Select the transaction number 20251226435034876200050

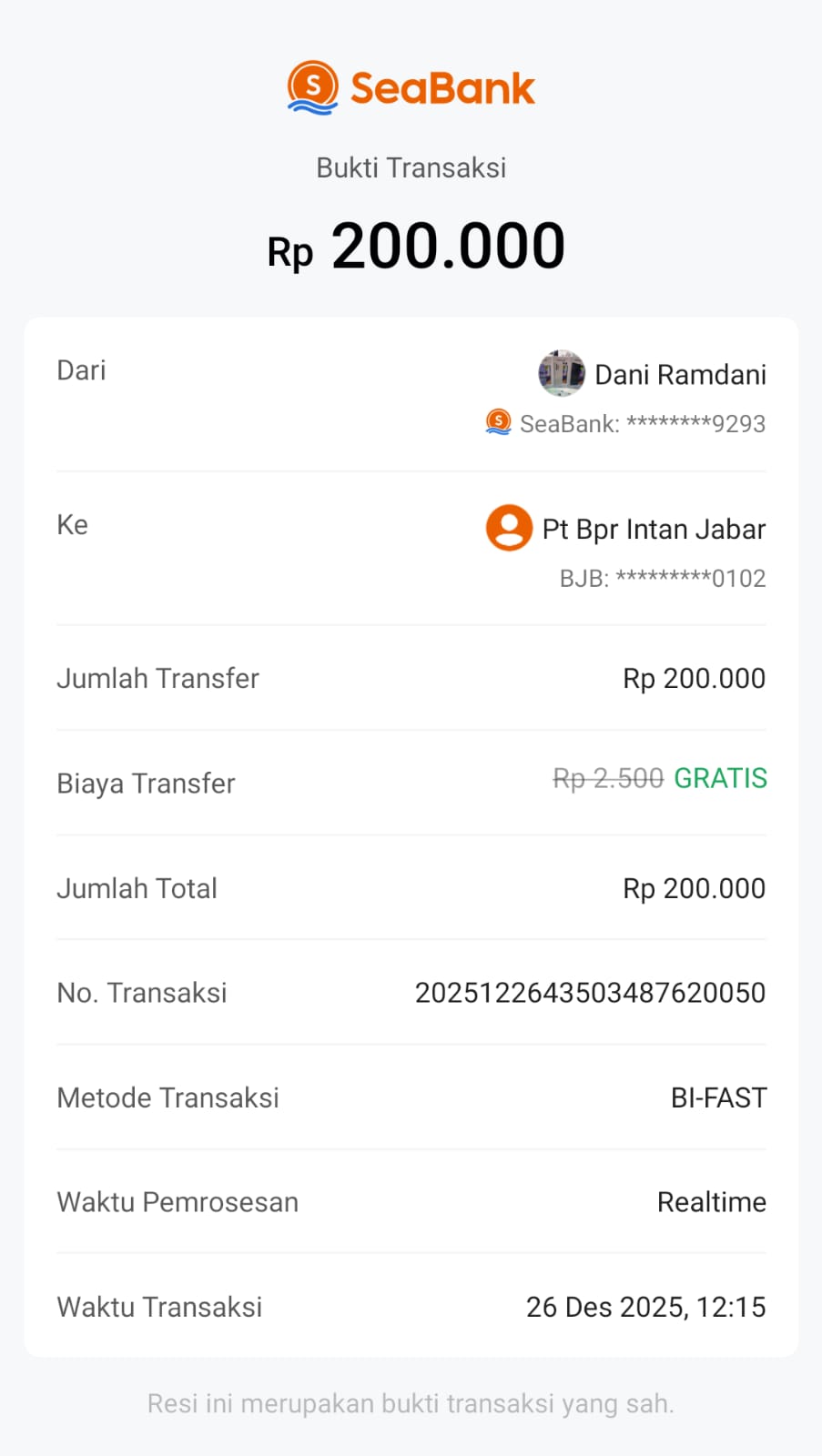pyautogui.click(x=590, y=993)
